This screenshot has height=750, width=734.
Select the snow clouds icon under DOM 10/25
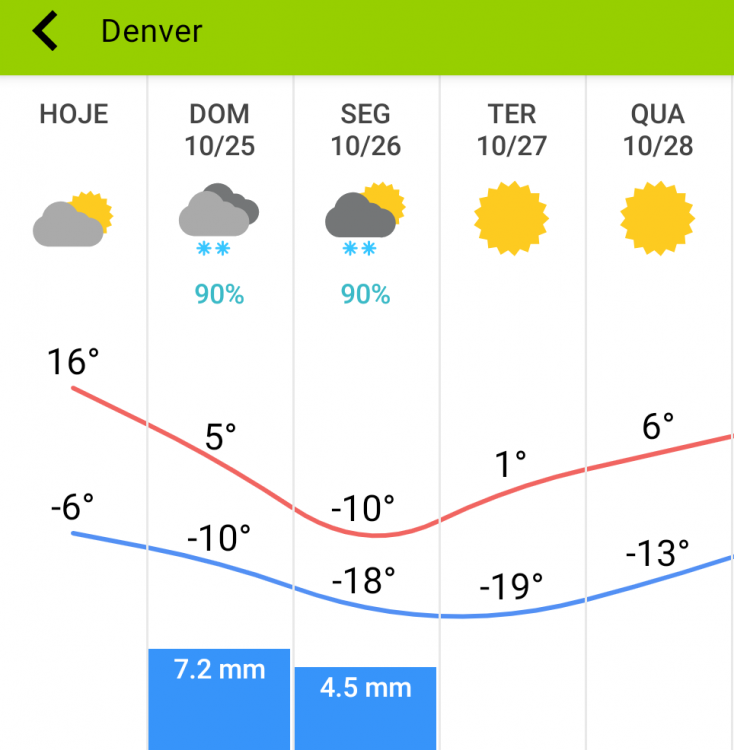click(x=218, y=207)
